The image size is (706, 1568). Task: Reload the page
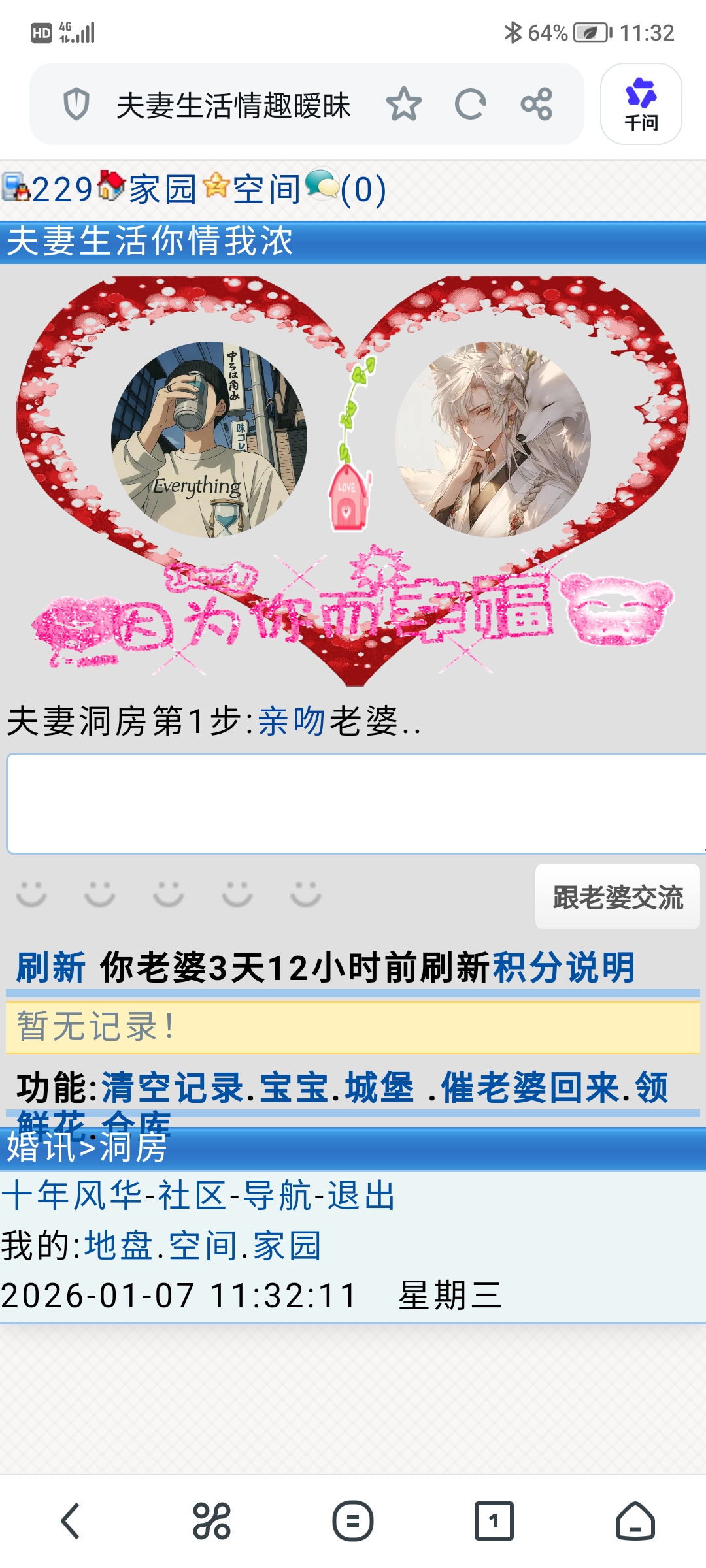pyautogui.click(x=470, y=105)
